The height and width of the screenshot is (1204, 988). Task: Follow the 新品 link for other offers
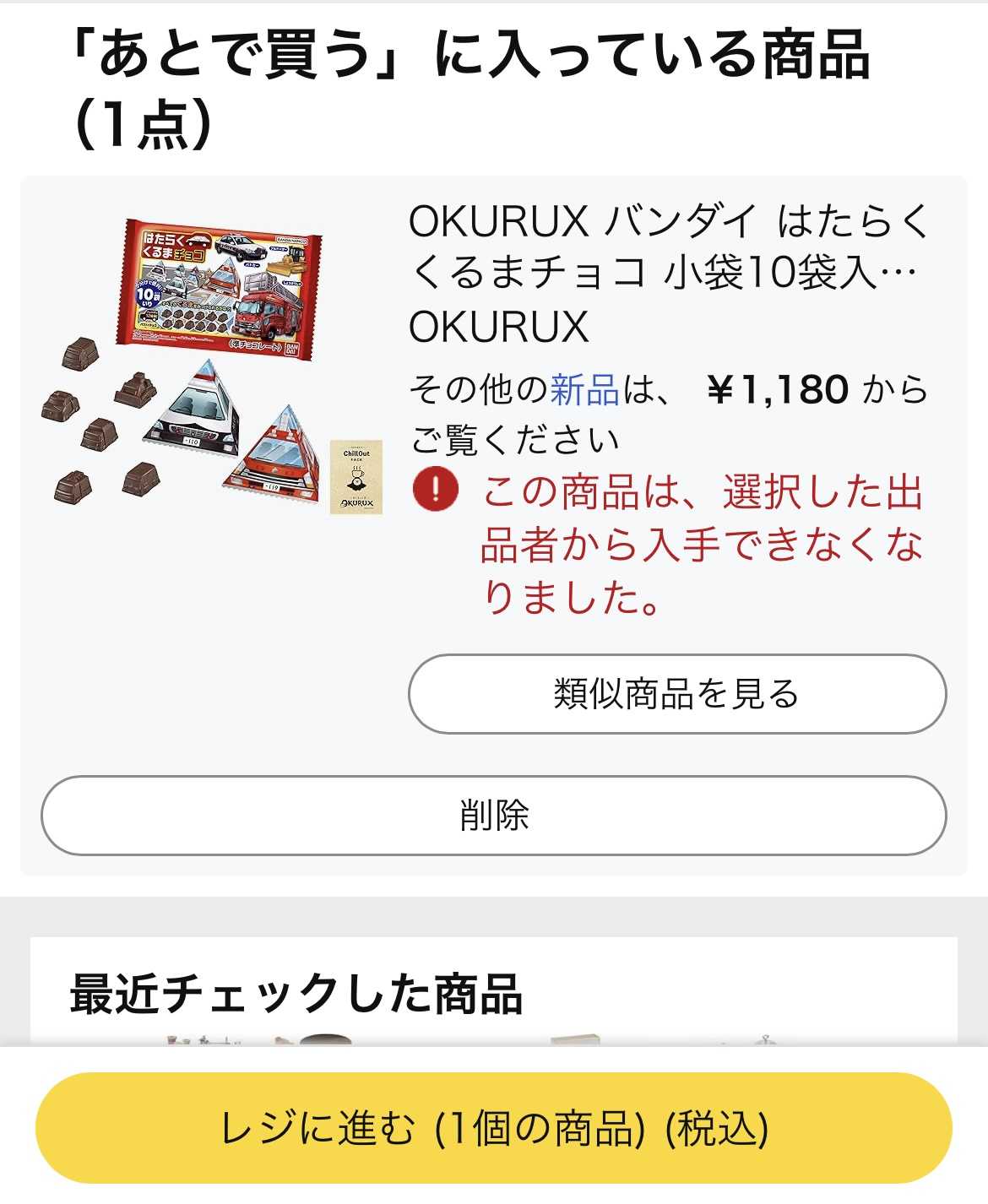coord(585,390)
